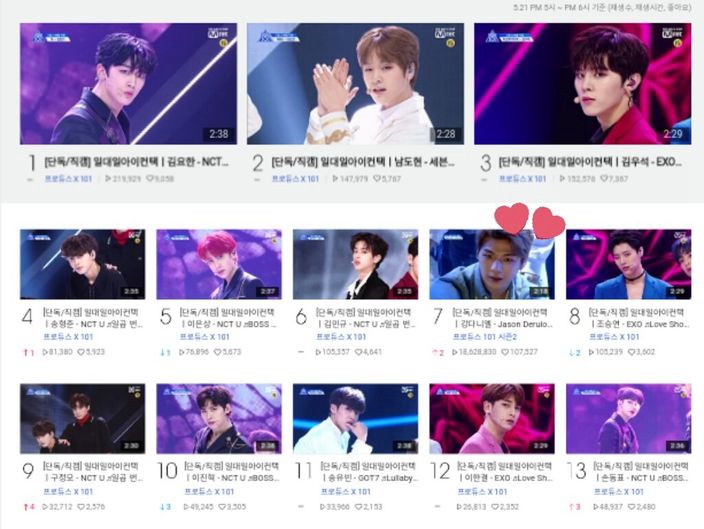704x529 pixels.
Task: Open rank 3 video of 김우석
Action: [581, 85]
